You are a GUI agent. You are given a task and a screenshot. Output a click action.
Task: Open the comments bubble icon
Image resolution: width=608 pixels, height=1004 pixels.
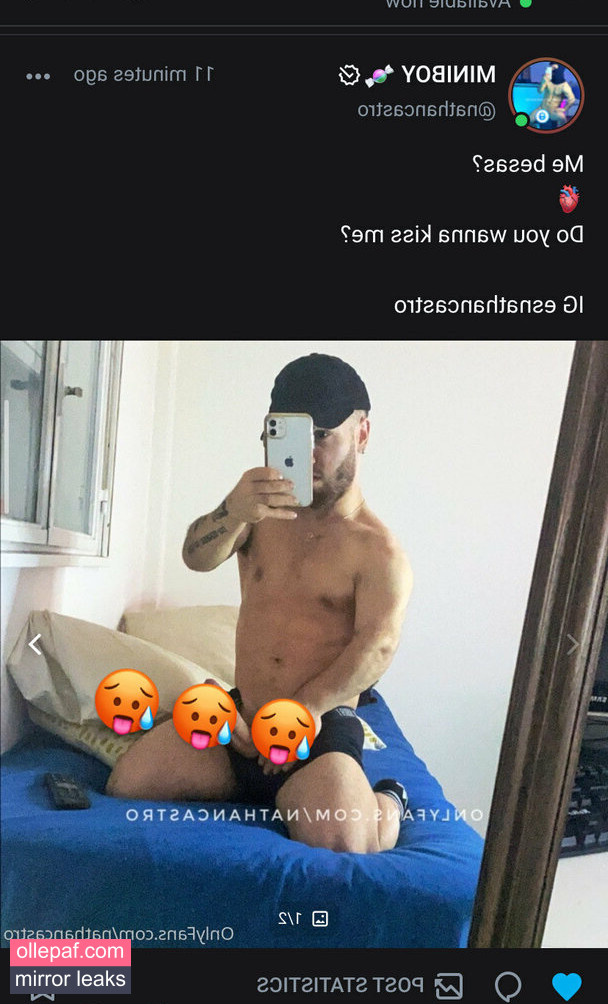(x=508, y=985)
